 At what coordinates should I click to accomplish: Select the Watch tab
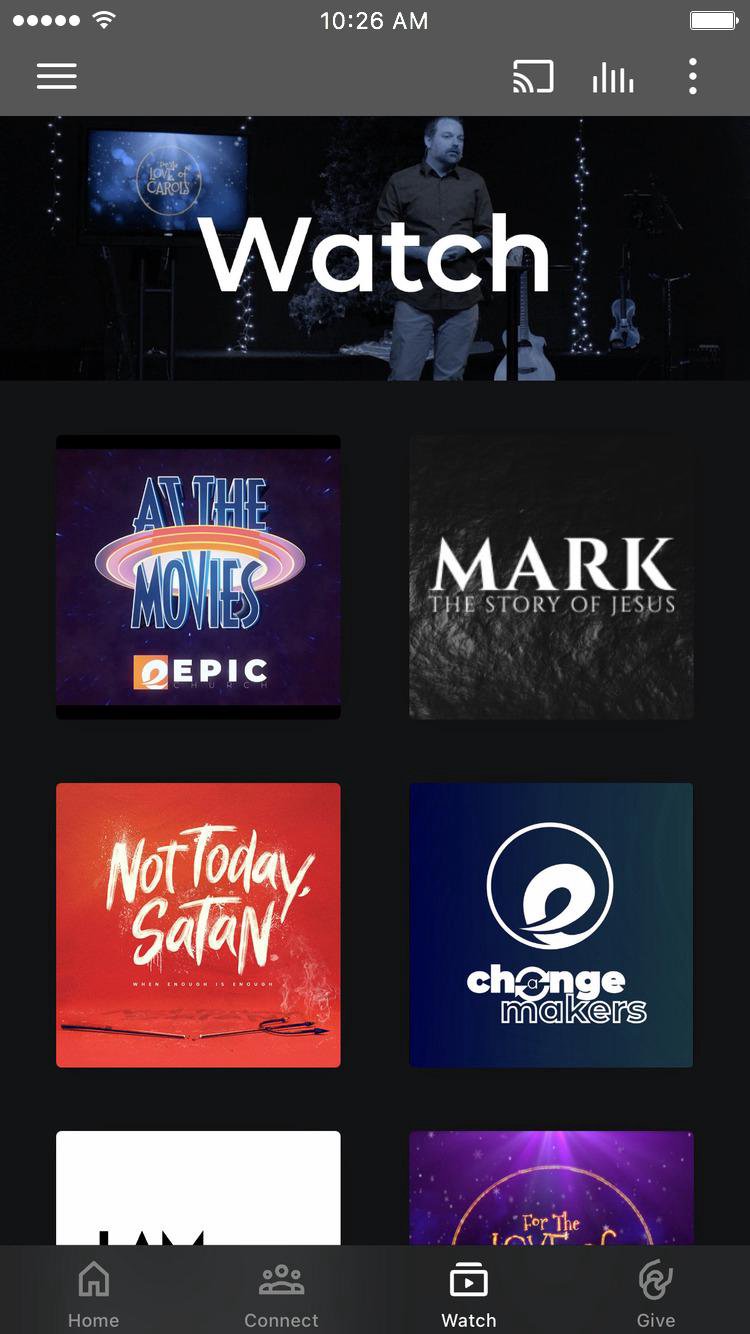[468, 1294]
